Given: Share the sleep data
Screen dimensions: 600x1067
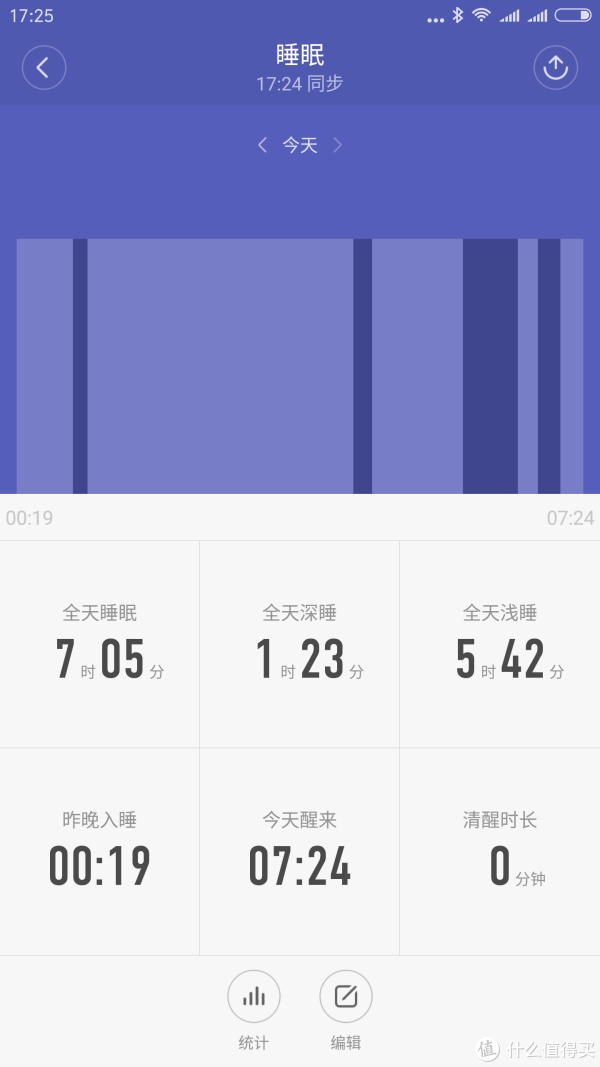Looking at the screenshot, I should pyautogui.click(x=555, y=67).
